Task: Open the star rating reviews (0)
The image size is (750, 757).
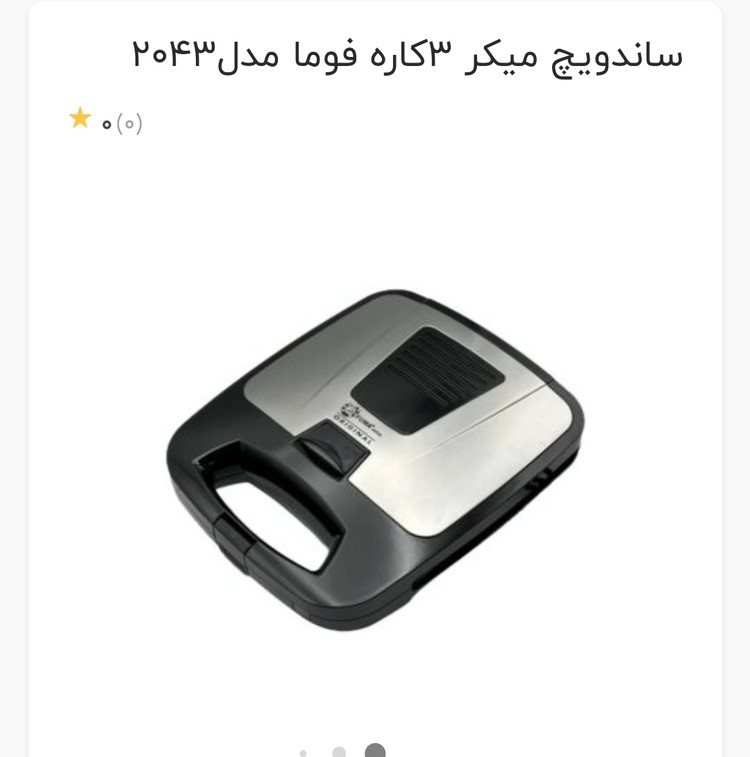Action: coord(106,122)
